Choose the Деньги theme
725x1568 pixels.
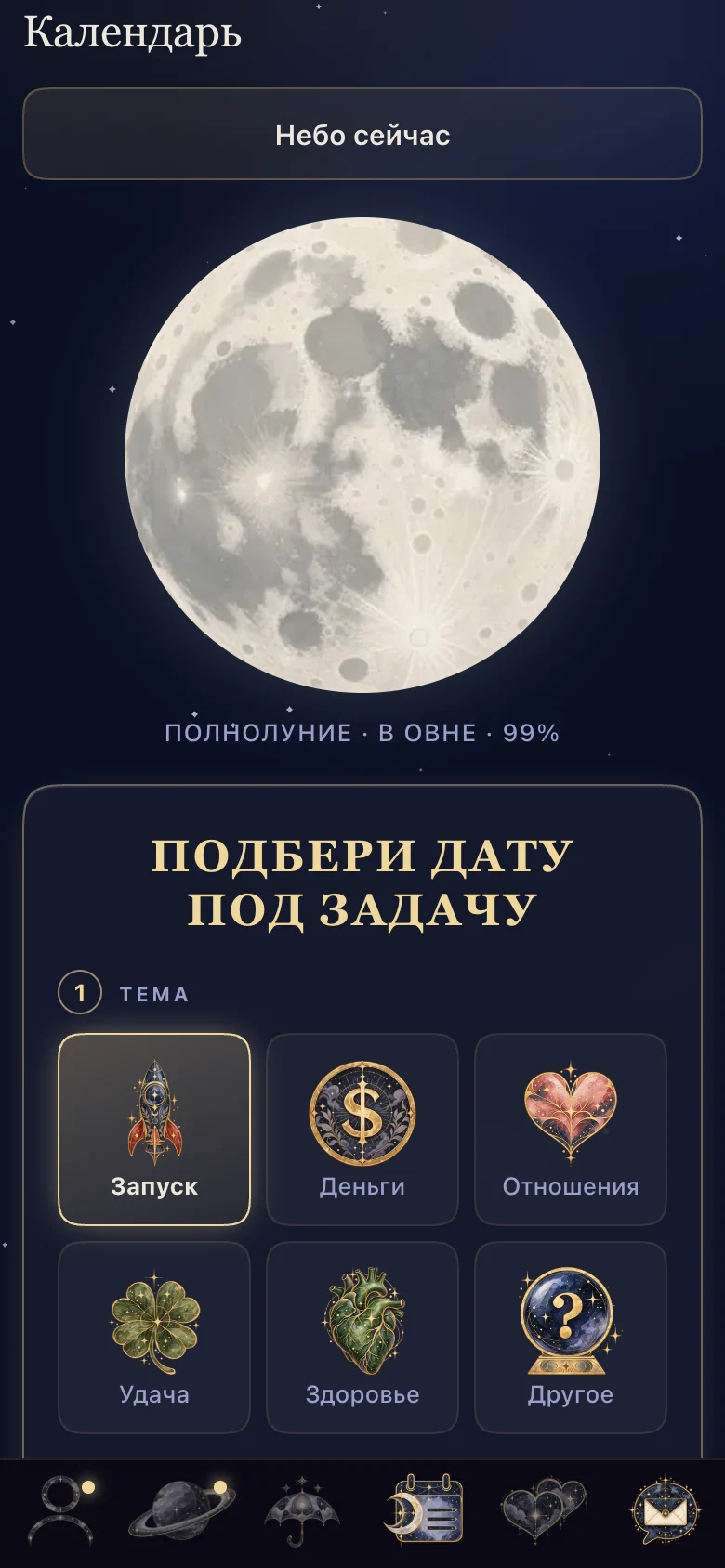click(x=362, y=1130)
